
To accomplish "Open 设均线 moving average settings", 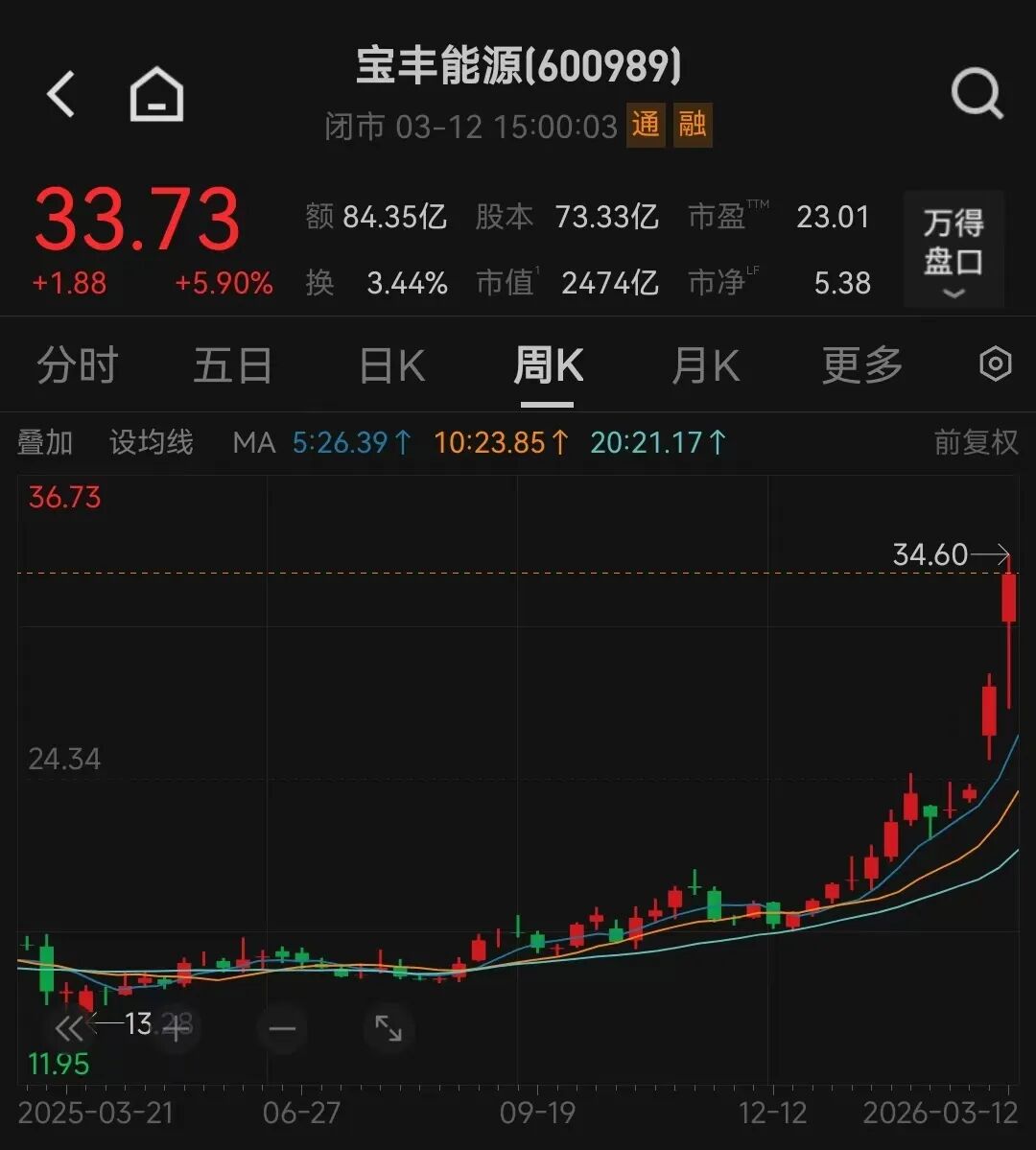I will pos(152,442).
